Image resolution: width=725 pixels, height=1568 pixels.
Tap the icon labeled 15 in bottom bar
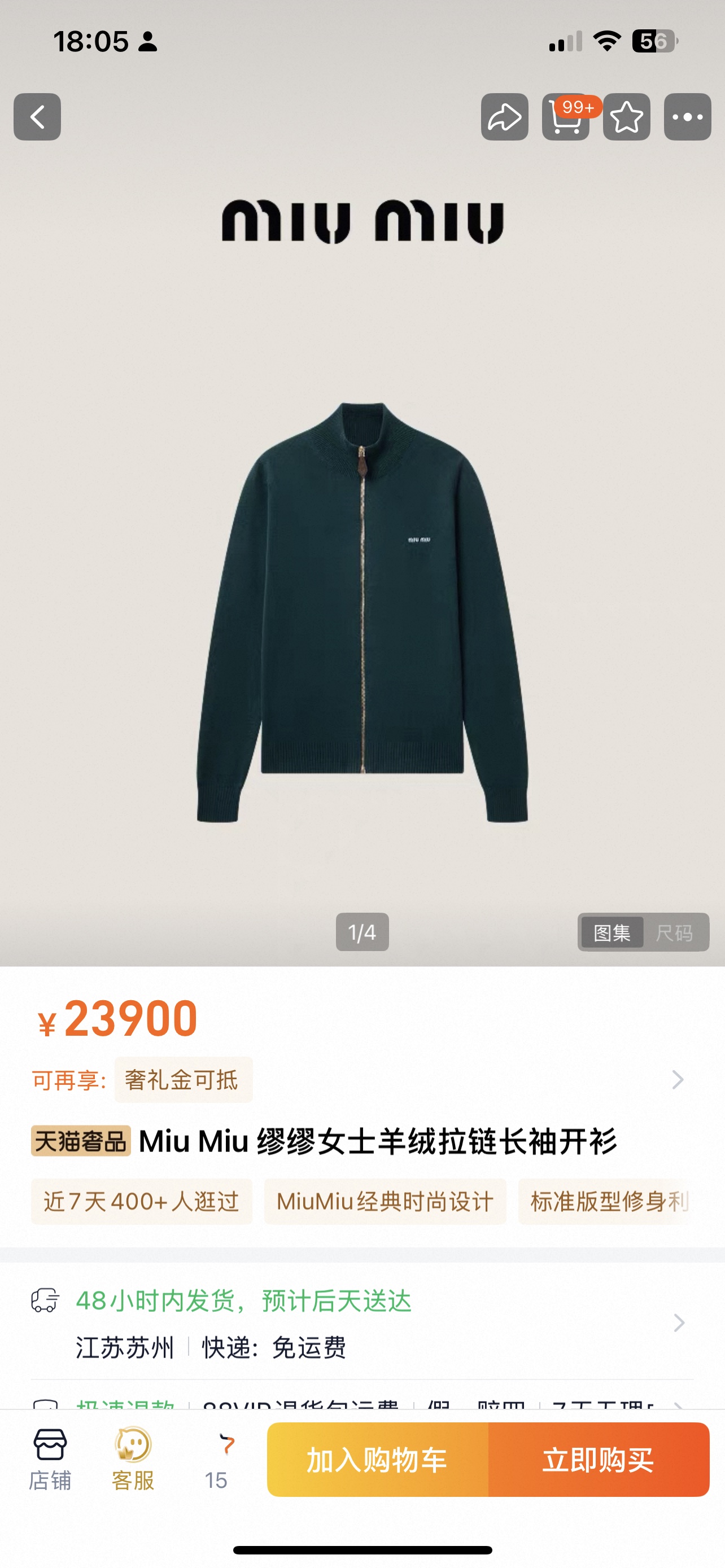pyautogui.click(x=216, y=1459)
